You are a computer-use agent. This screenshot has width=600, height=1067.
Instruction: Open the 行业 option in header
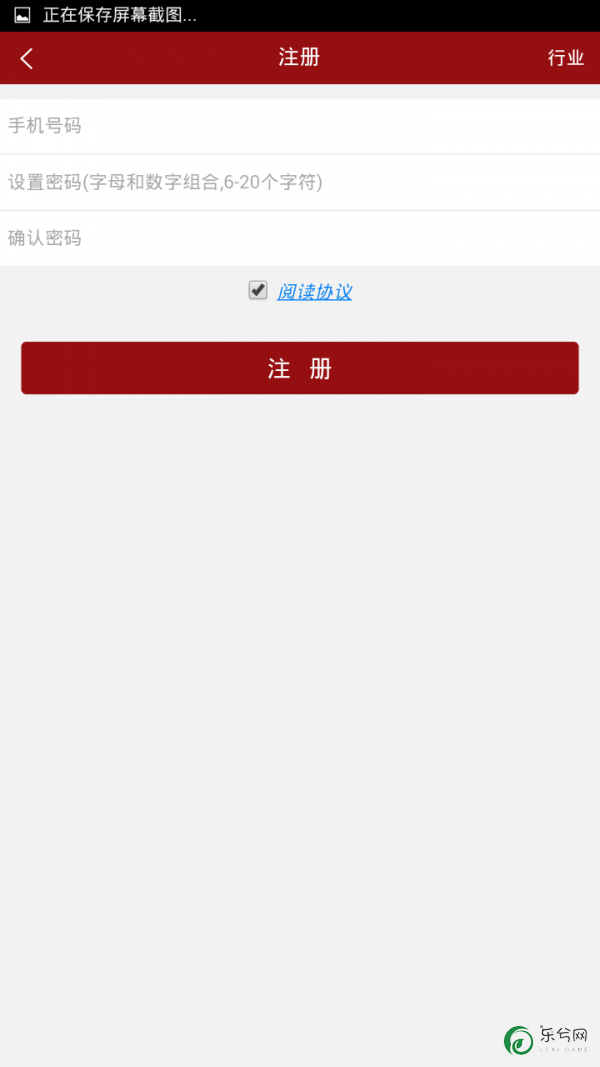click(566, 58)
